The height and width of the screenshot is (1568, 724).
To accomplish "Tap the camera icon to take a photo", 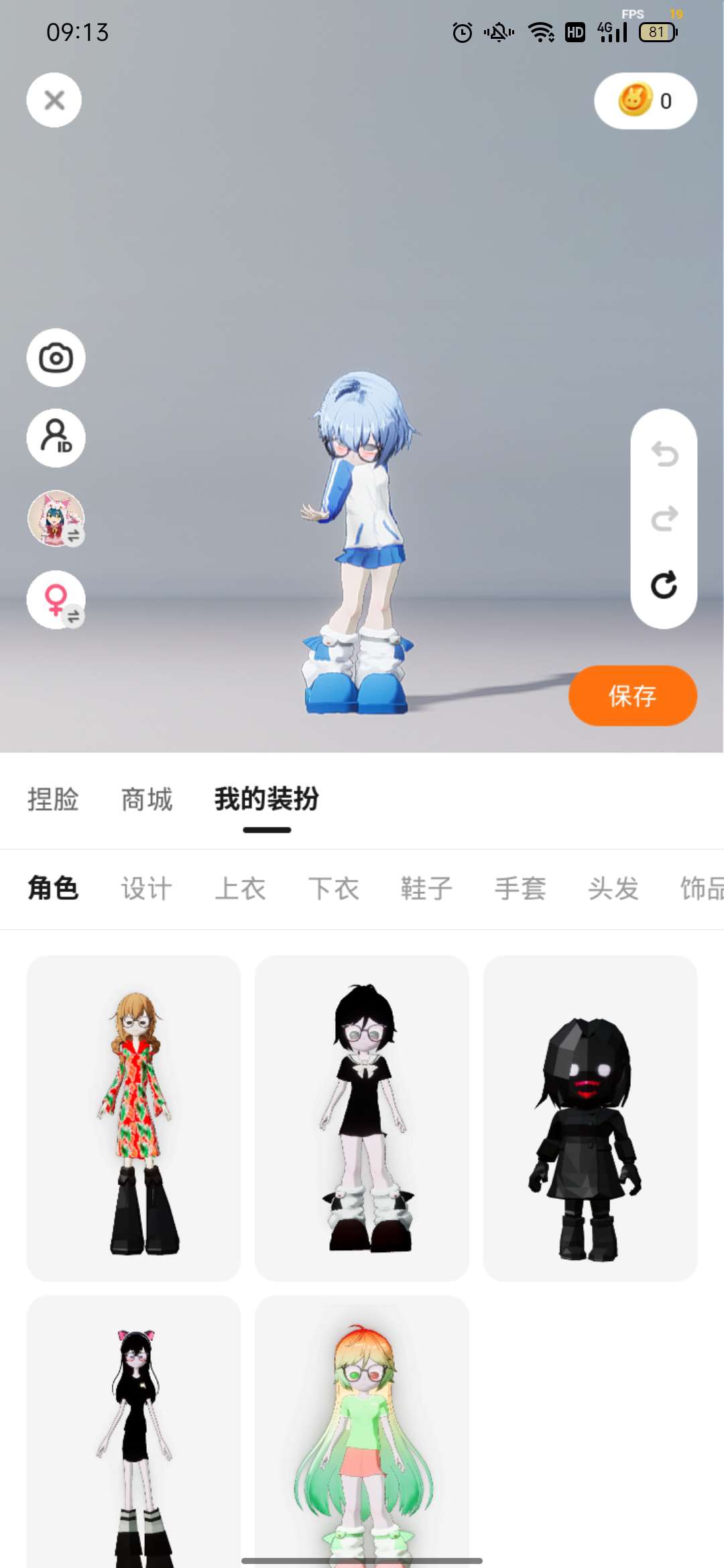I will (56, 358).
